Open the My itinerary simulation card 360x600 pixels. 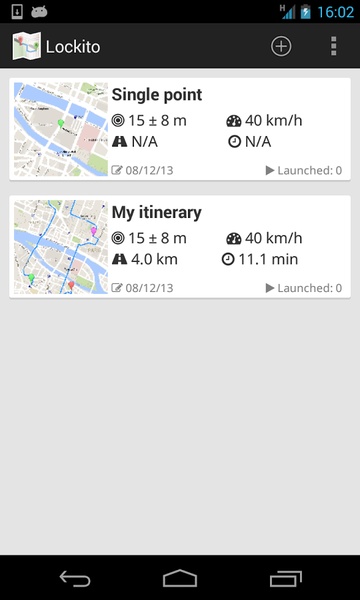coord(180,246)
